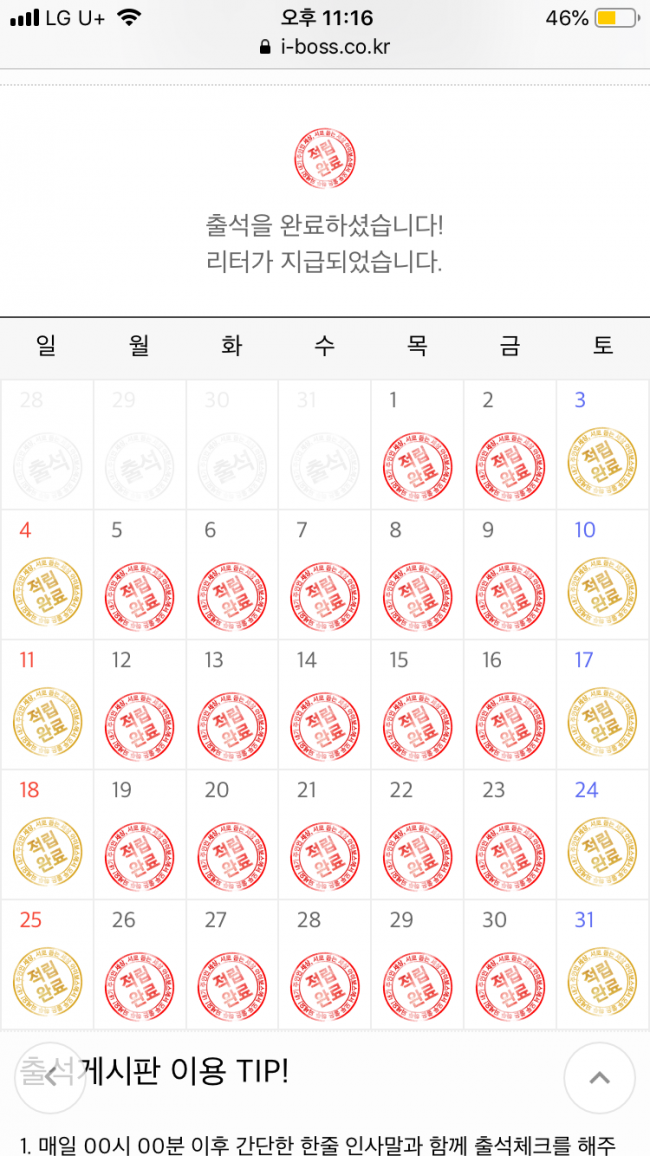The width and height of the screenshot is (650, 1156).
Task: Tap the i-boss.co.kr address bar
Action: point(325,47)
